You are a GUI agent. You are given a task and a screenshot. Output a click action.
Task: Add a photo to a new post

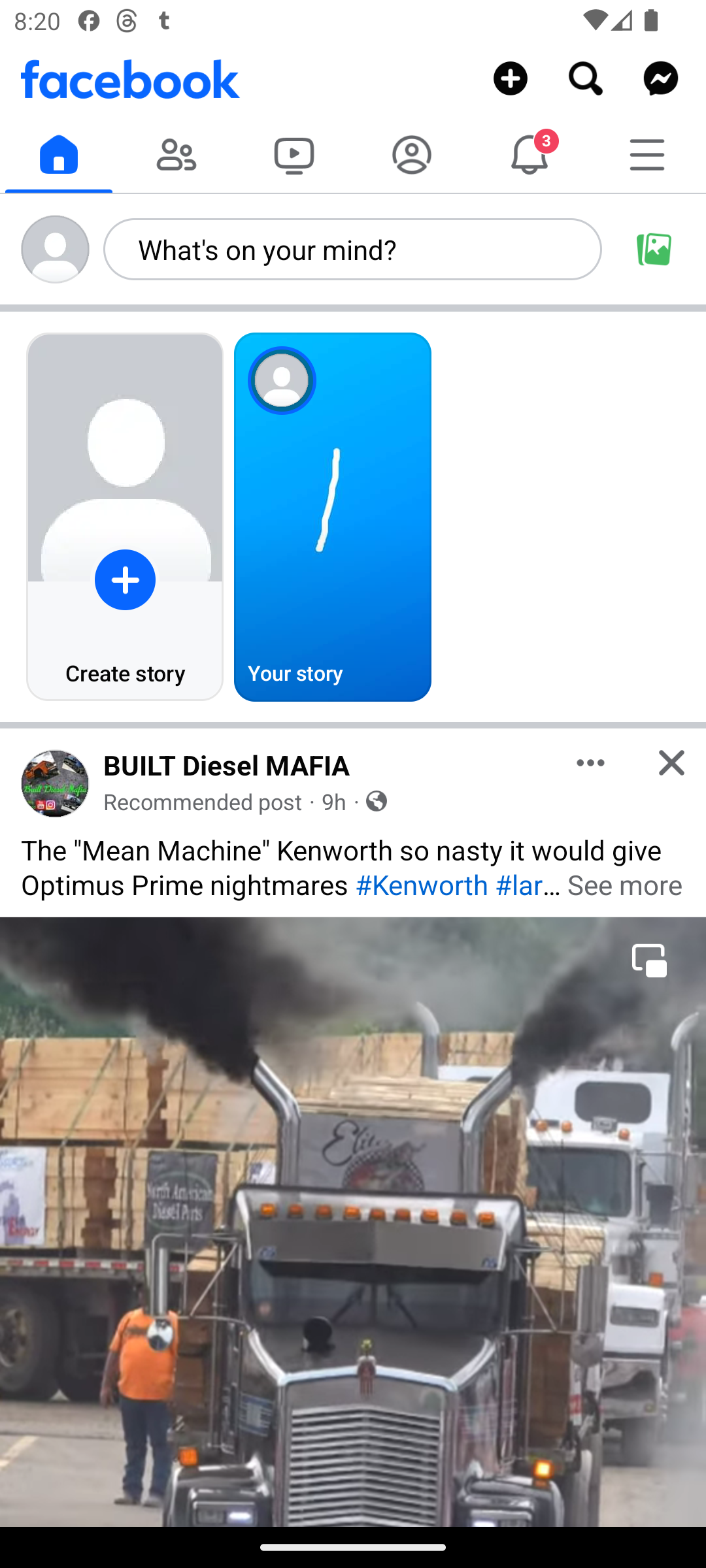tap(654, 250)
